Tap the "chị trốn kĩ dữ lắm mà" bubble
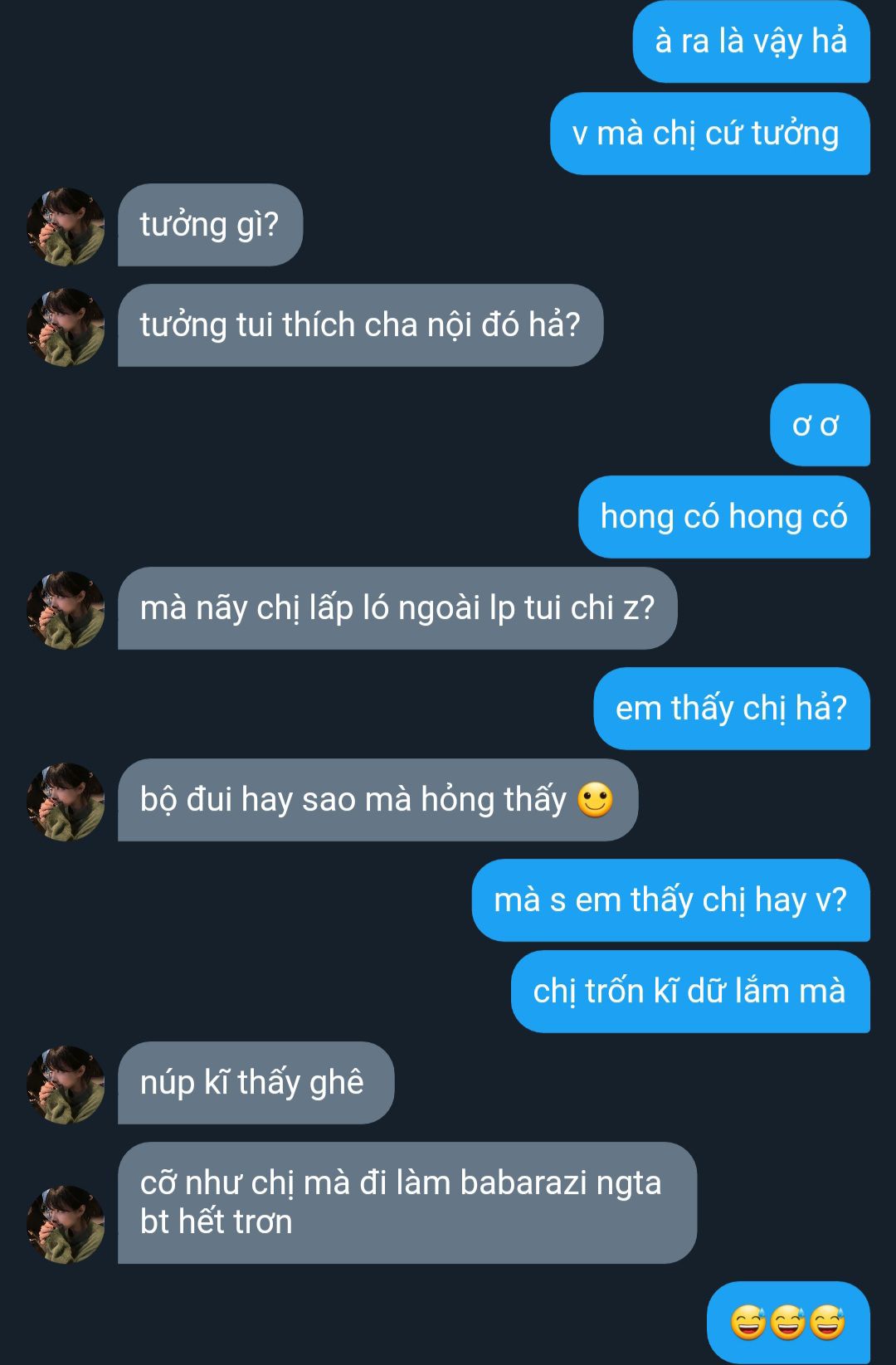Screen dimensions: 896x1365 (x=689, y=992)
